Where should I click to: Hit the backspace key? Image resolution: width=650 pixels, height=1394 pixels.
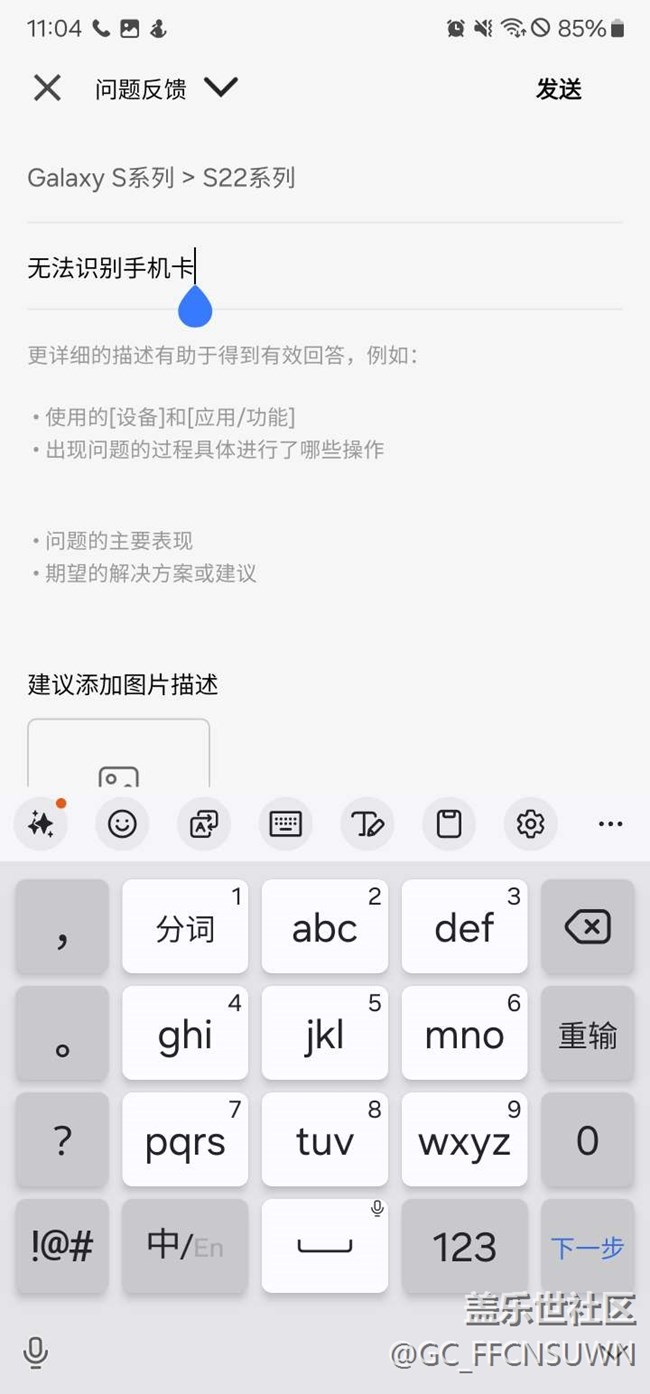(x=587, y=927)
